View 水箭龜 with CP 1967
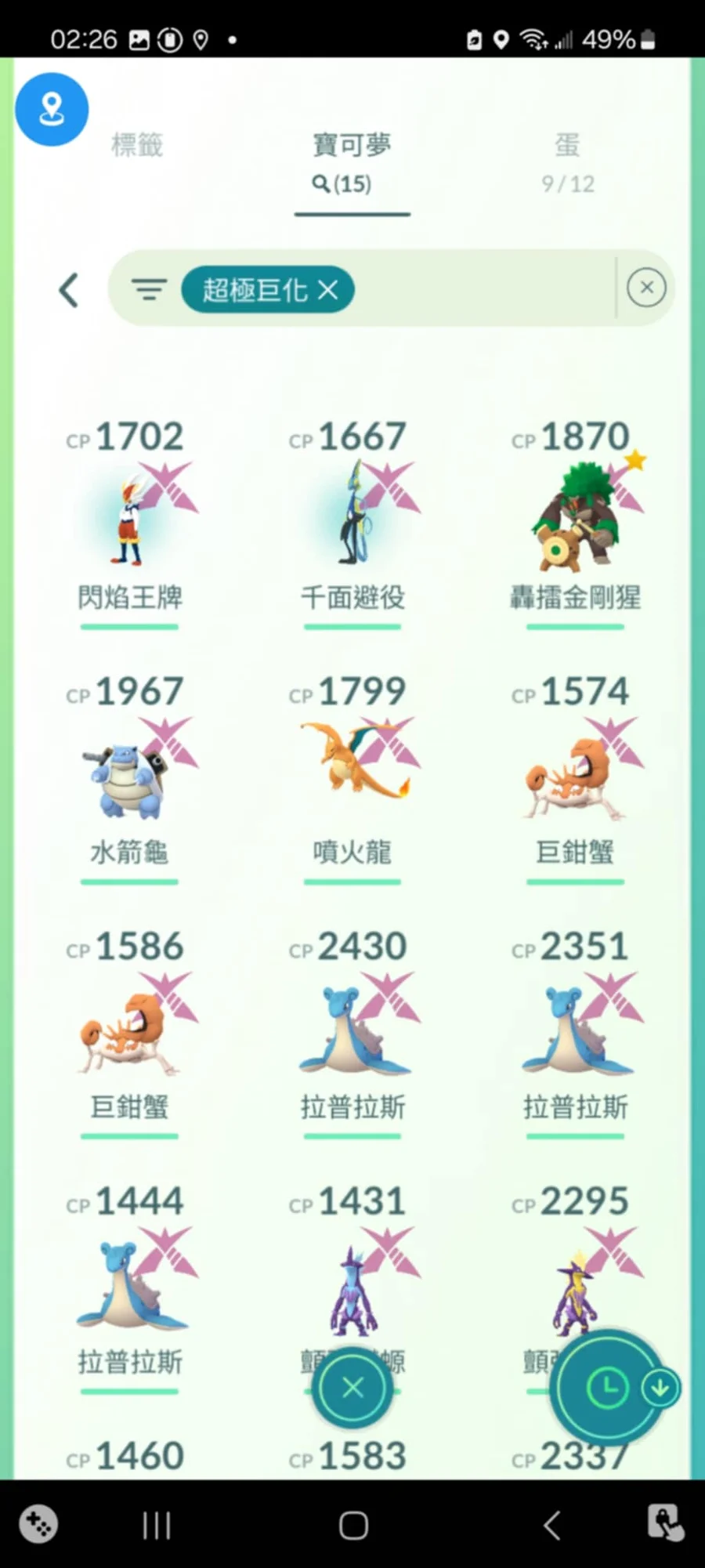The image size is (705, 1568). point(130,772)
